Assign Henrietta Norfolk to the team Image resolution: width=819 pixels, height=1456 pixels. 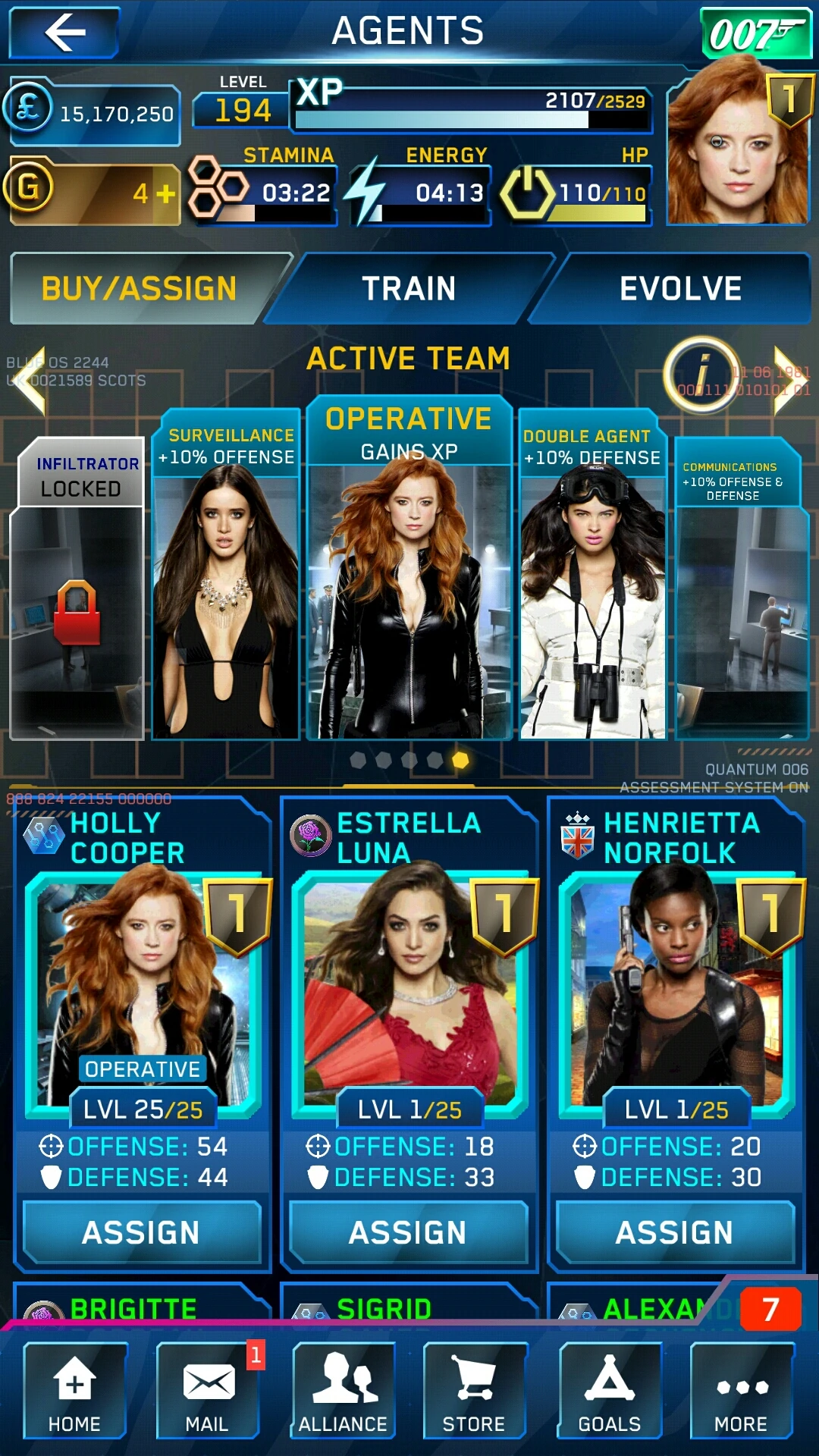point(676,1232)
